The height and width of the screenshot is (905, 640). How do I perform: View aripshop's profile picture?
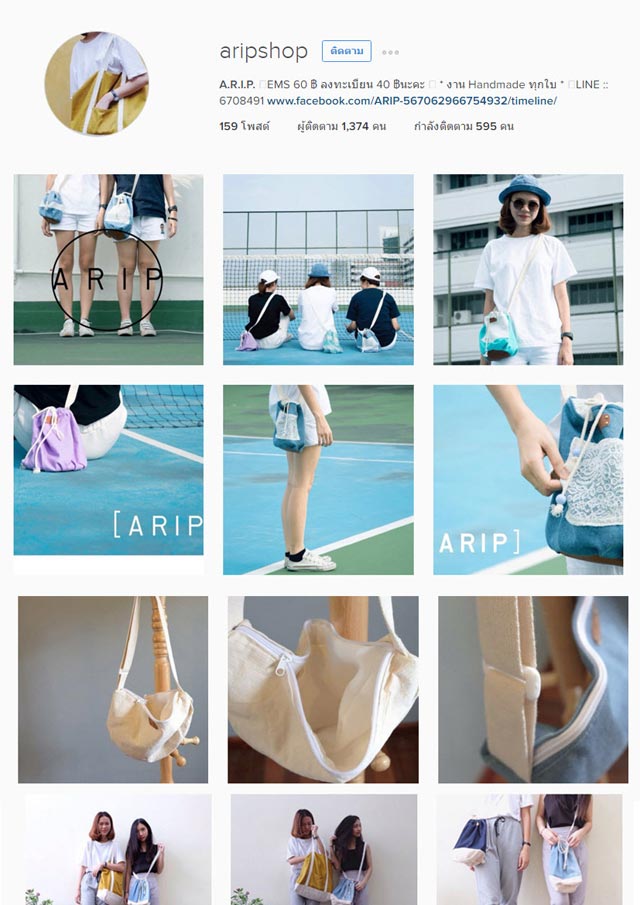click(x=97, y=83)
